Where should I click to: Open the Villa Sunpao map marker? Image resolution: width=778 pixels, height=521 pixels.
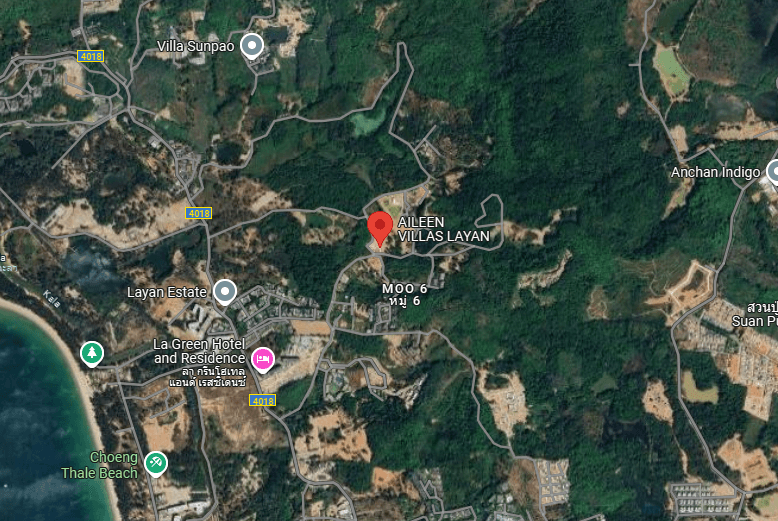[252, 45]
